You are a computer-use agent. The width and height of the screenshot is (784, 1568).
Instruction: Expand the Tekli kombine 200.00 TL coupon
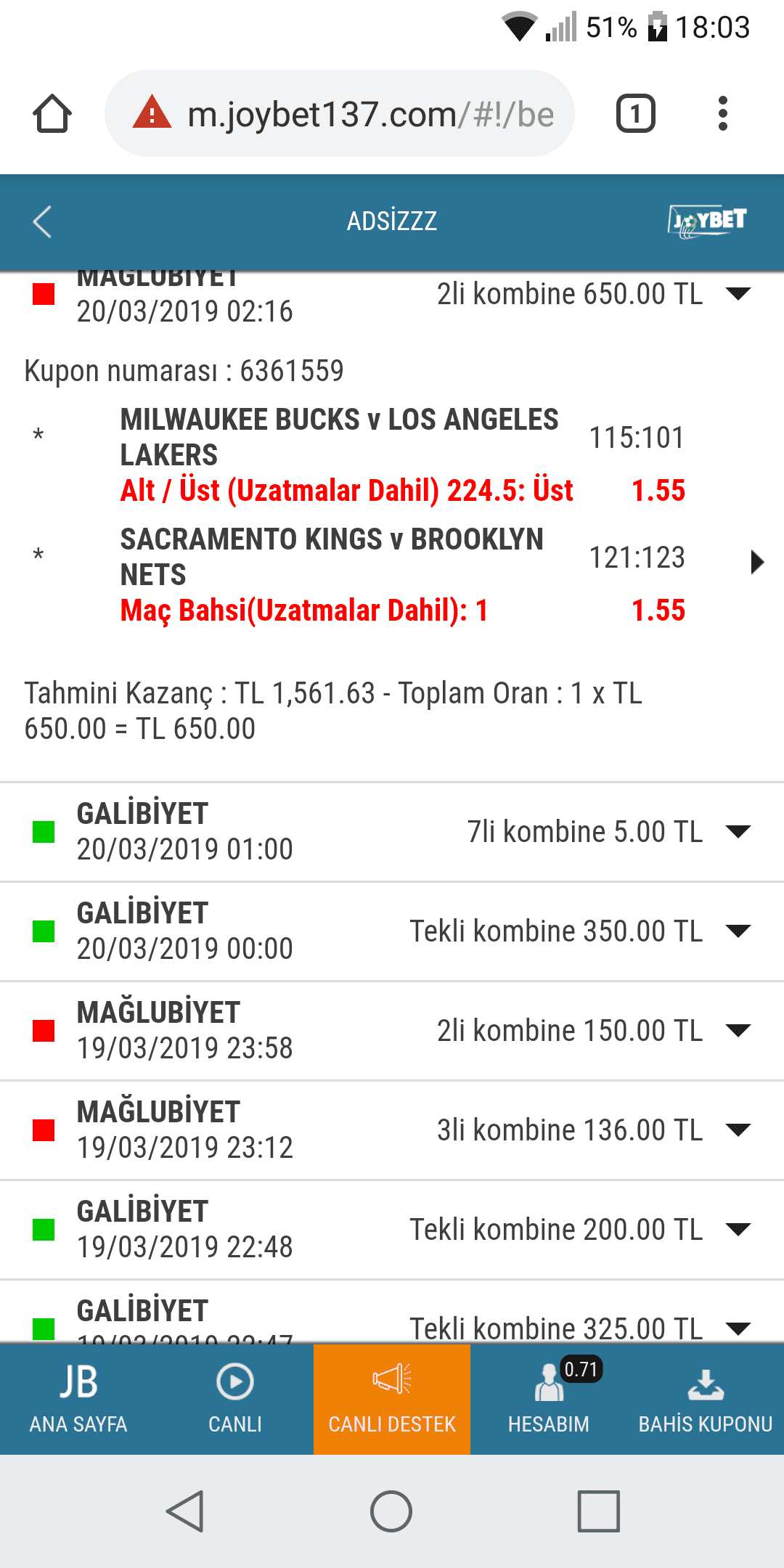pyautogui.click(x=738, y=1230)
